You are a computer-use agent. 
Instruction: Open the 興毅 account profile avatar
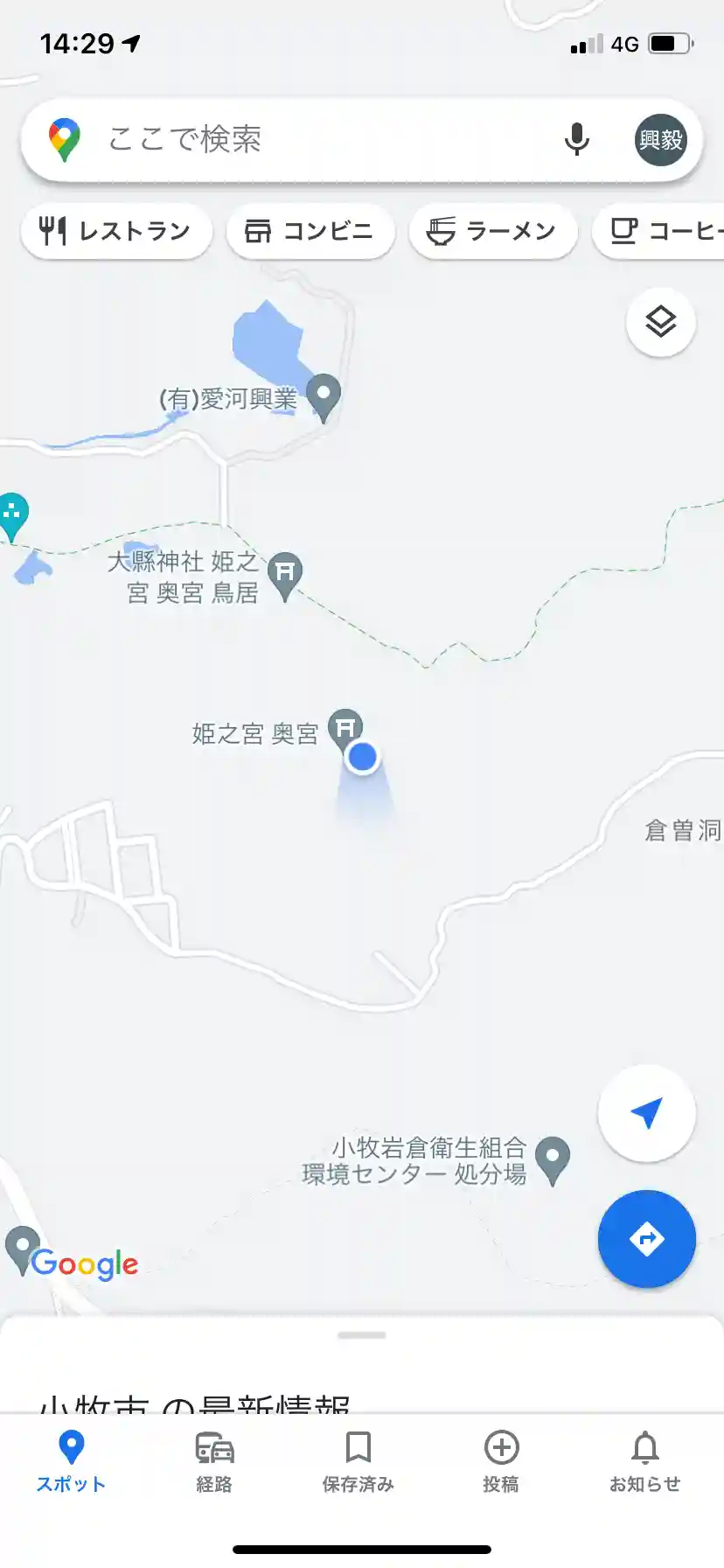click(660, 139)
